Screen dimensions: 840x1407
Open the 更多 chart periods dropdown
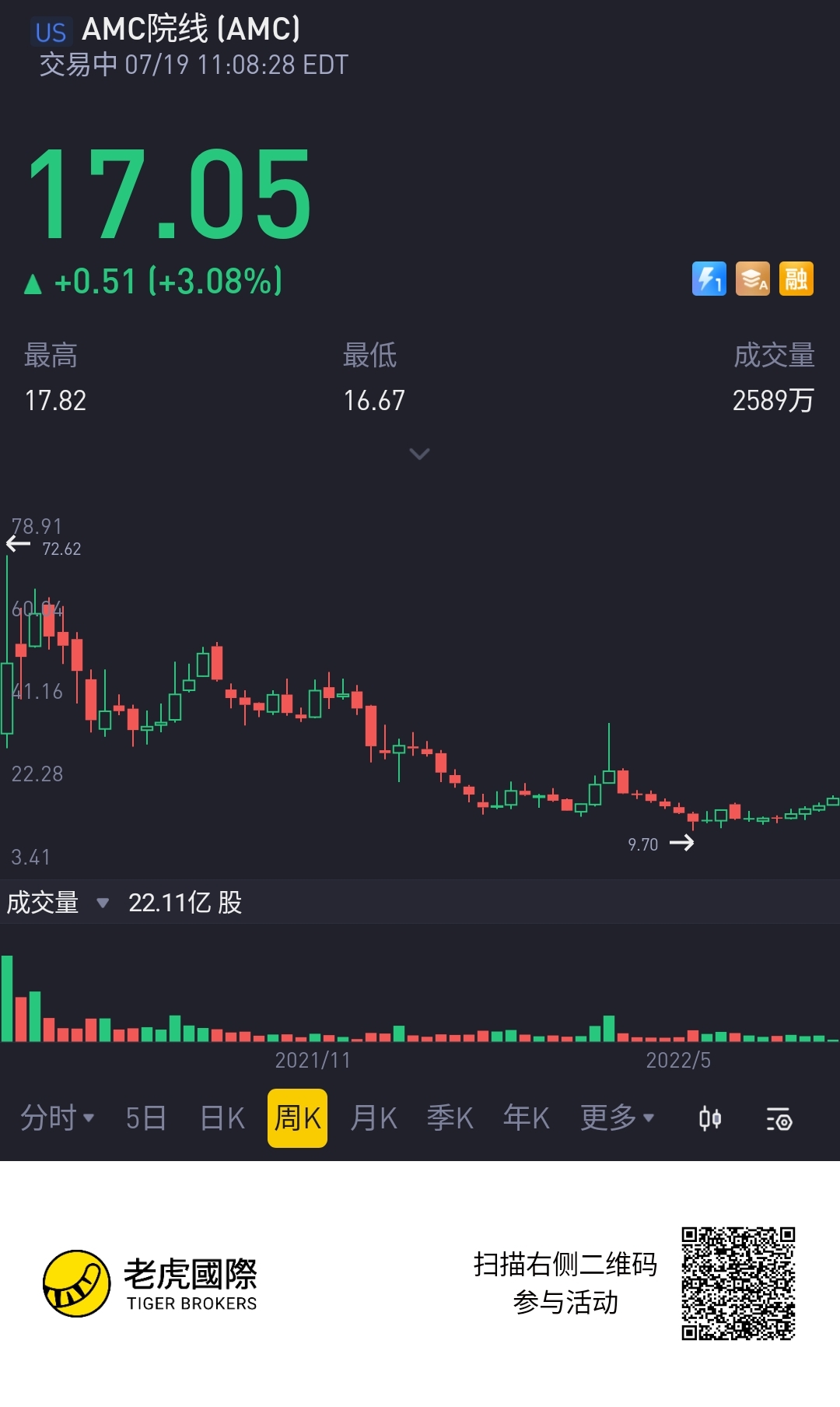[617, 1118]
